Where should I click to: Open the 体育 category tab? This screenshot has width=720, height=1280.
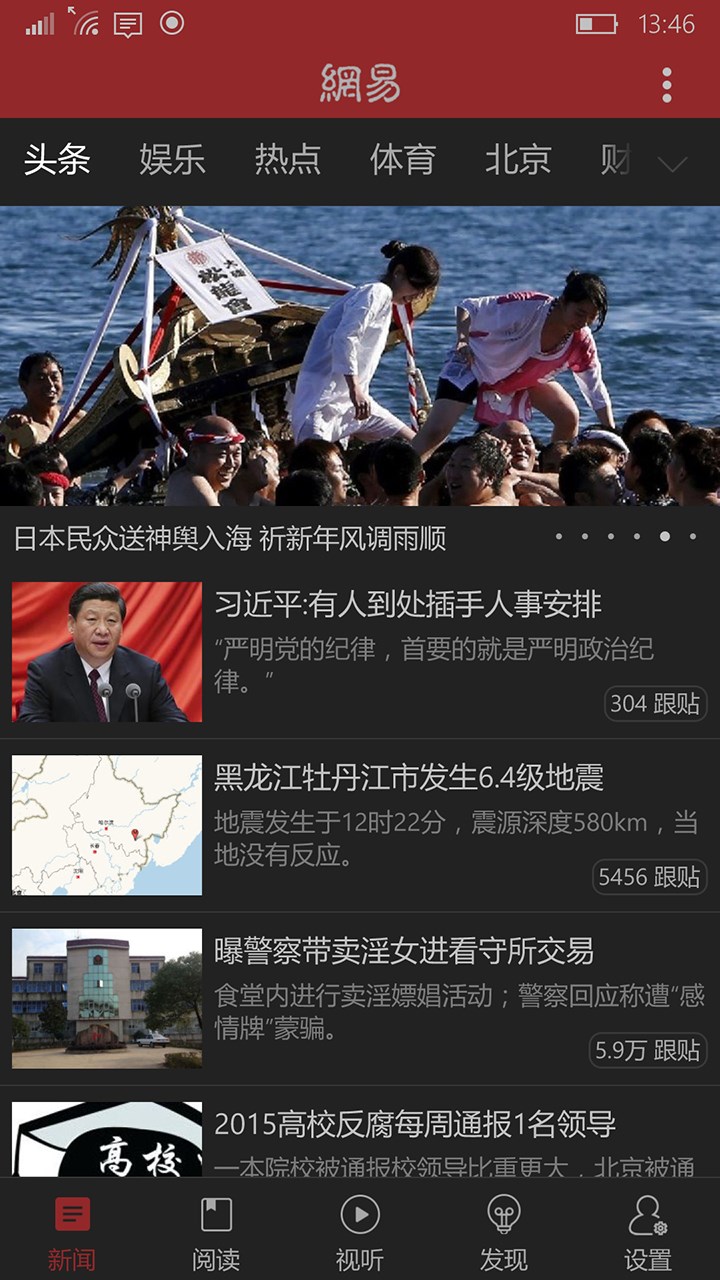(x=403, y=160)
